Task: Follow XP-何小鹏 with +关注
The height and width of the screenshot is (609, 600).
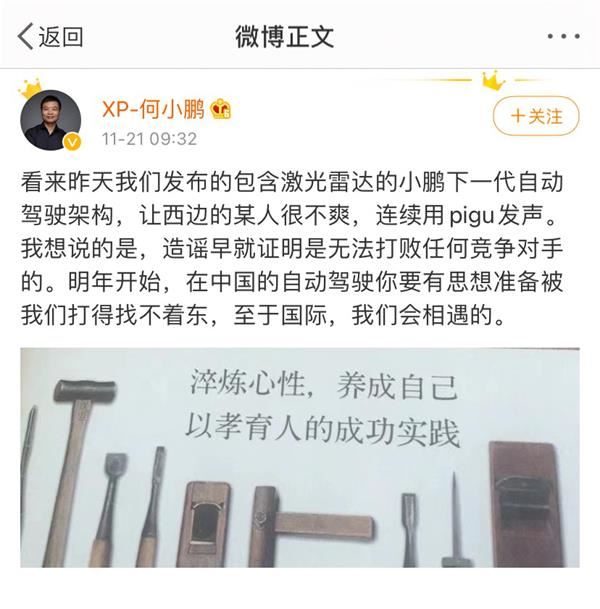Action: click(x=536, y=115)
